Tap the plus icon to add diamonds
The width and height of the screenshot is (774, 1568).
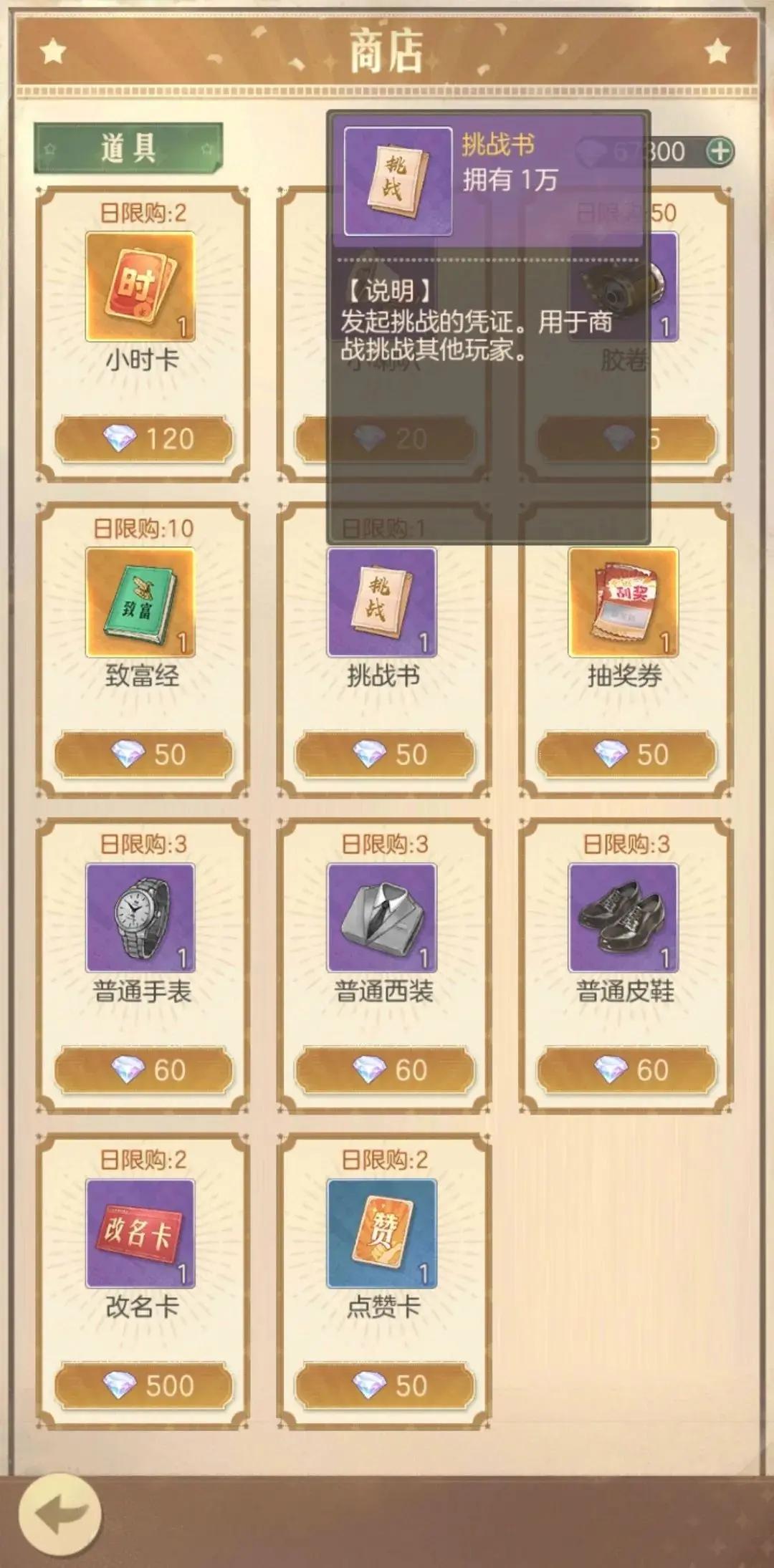click(x=719, y=151)
